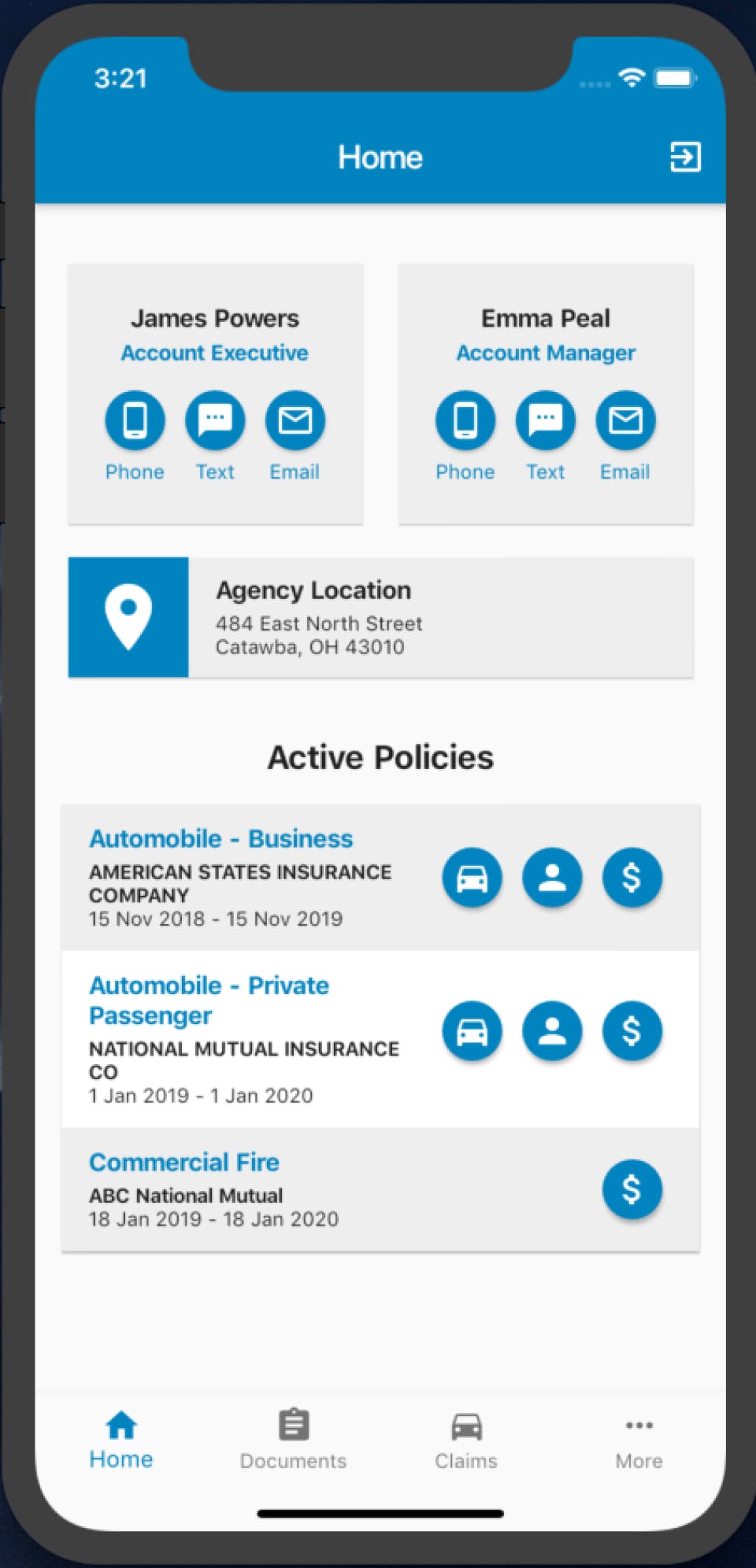The height and width of the screenshot is (1568, 756).
Task: Tap the logout icon in the header
Action: coord(684,157)
